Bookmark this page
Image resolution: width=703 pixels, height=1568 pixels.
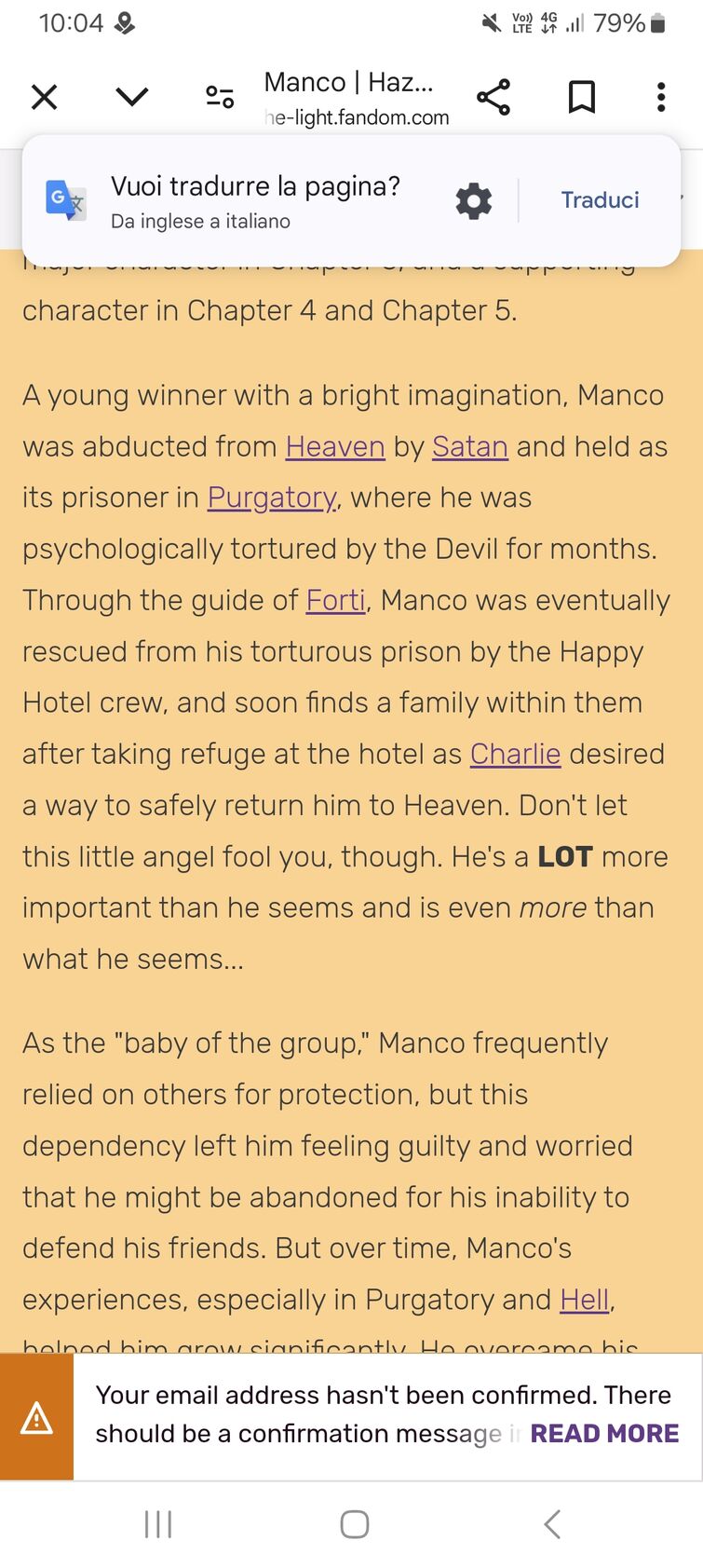pyautogui.click(x=582, y=97)
